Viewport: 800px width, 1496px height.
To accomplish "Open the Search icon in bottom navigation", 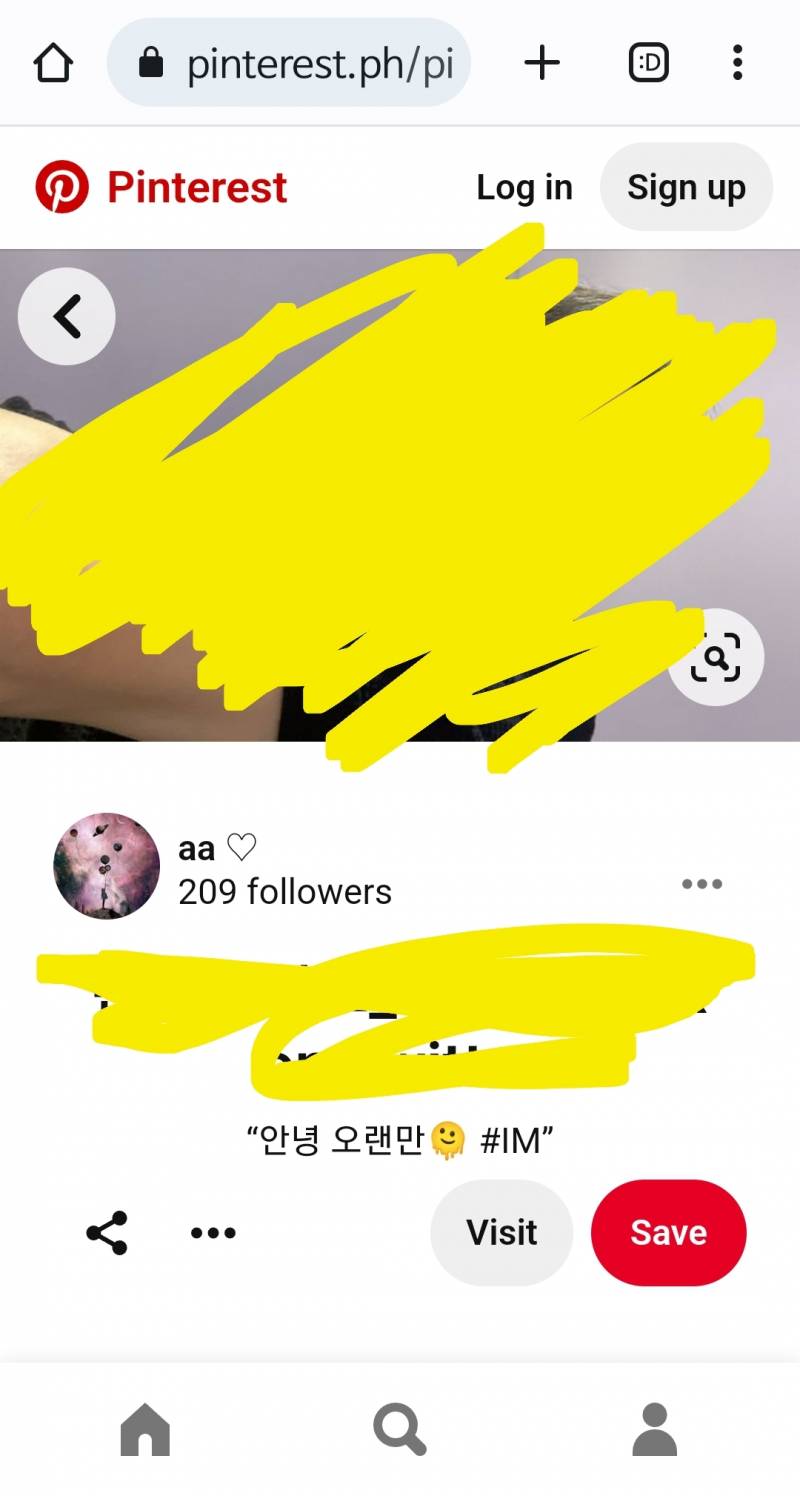I will (400, 1430).
